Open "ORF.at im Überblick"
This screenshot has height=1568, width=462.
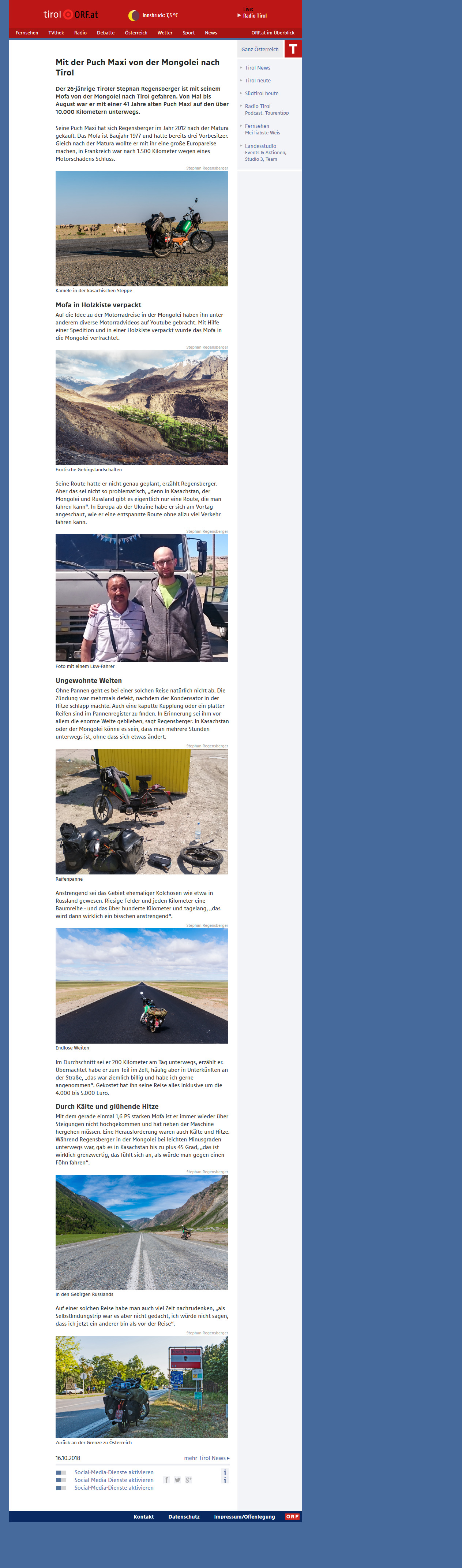tap(273, 33)
